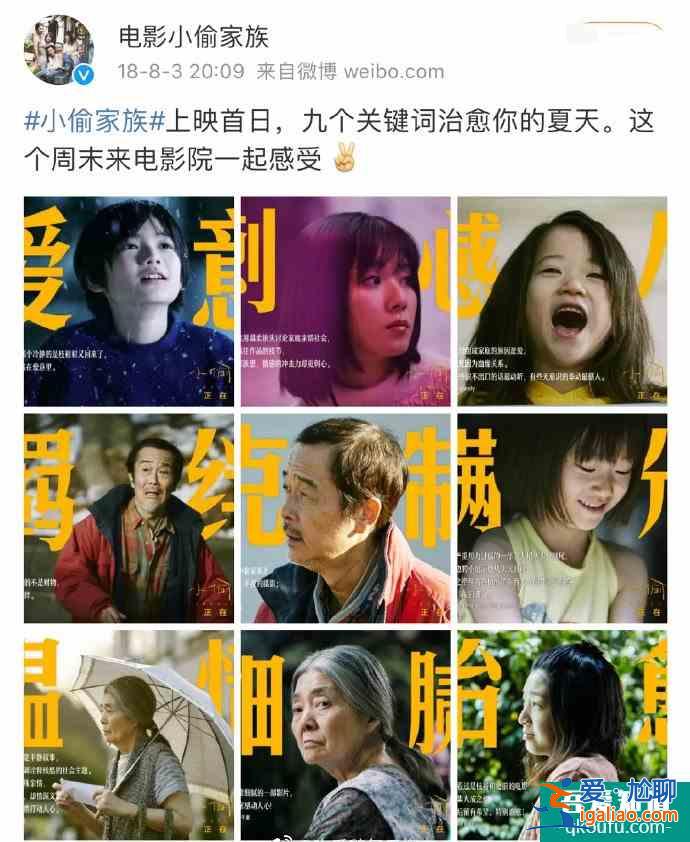
Task: View the purple poster of the young woman
Action: click(345, 301)
